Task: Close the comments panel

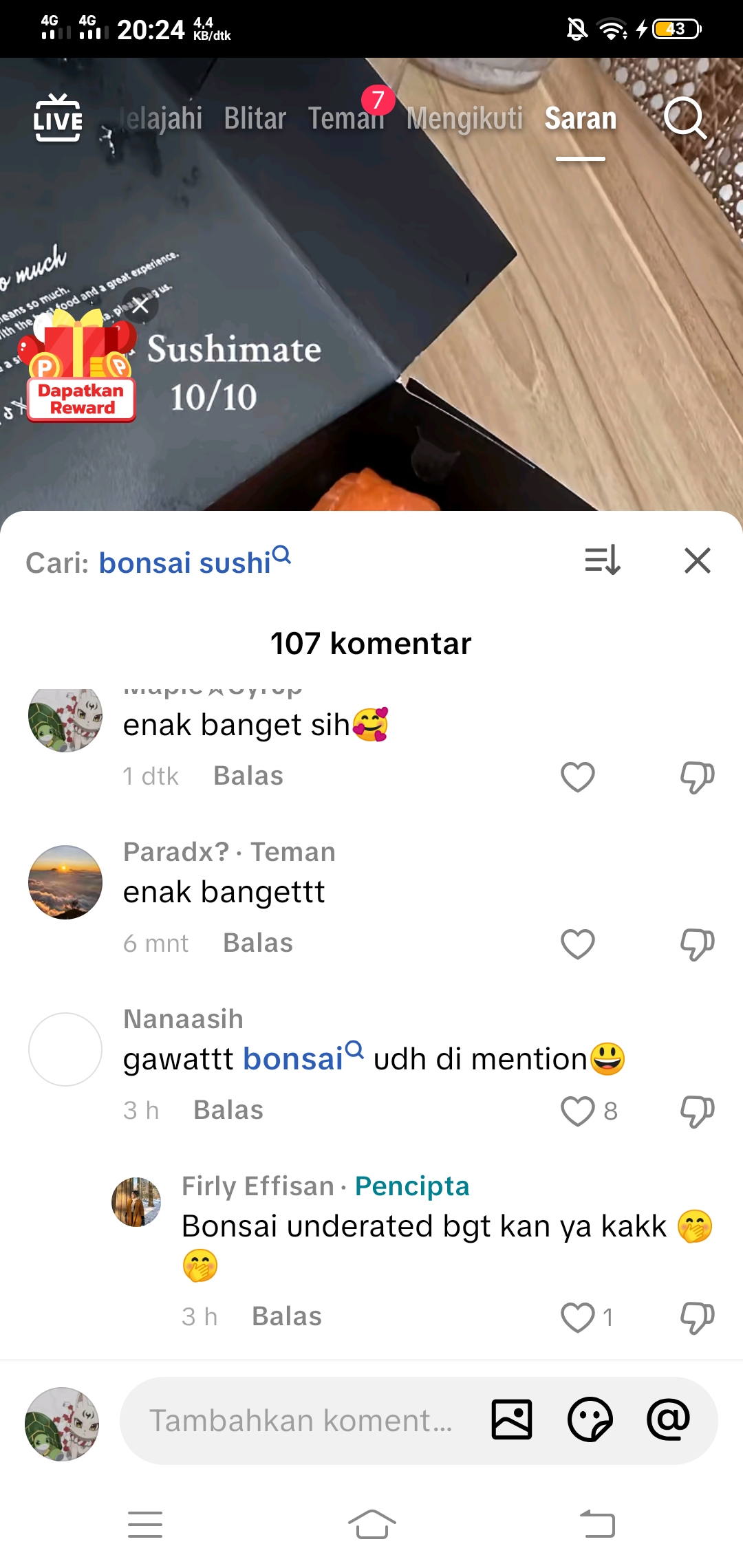Action: (697, 560)
